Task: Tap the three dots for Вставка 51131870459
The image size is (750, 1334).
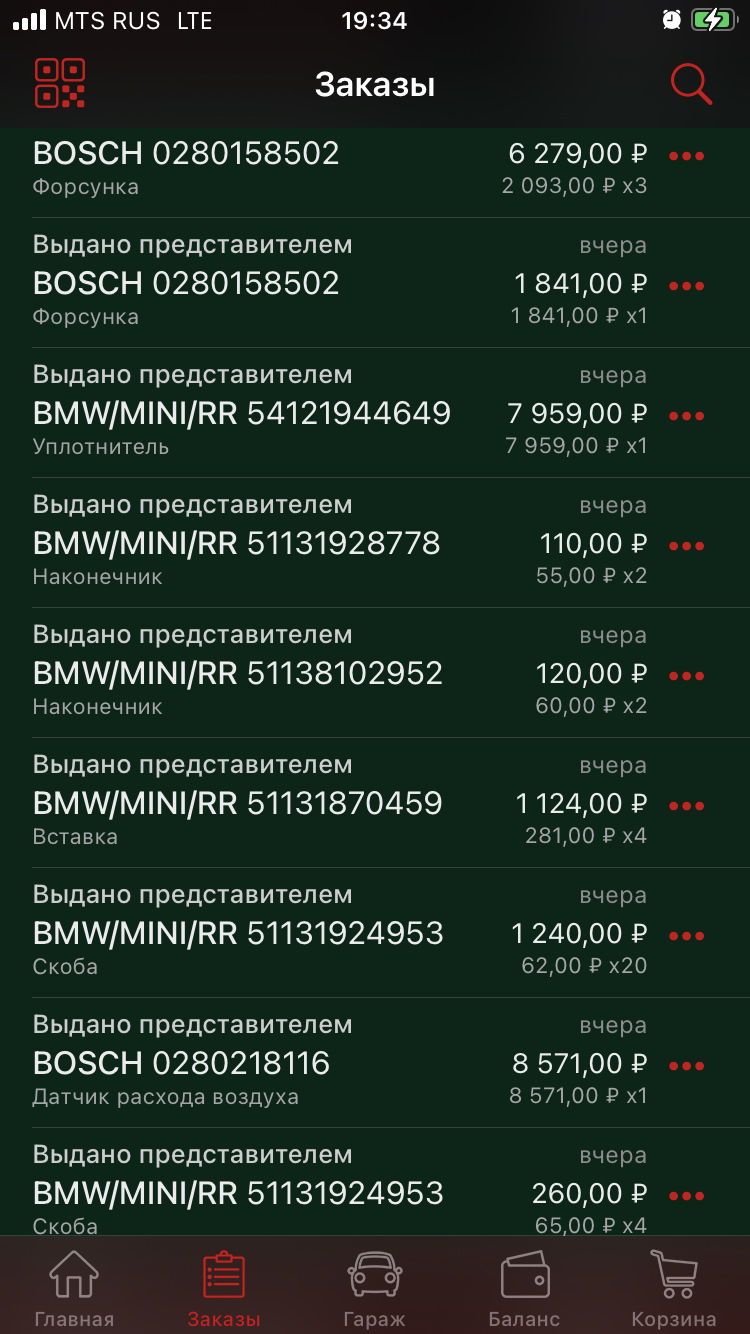Action: point(686,806)
